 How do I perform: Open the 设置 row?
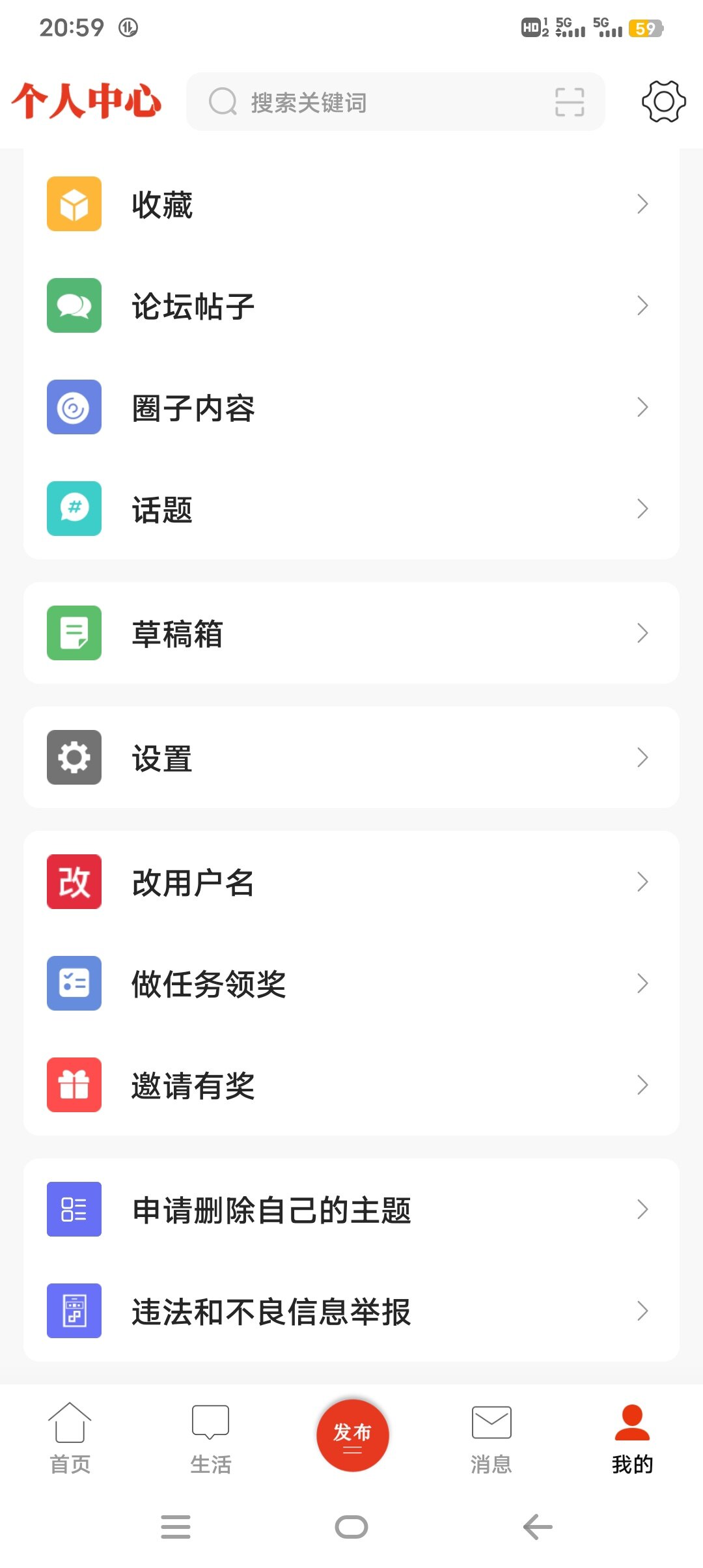pyautogui.click(x=351, y=757)
